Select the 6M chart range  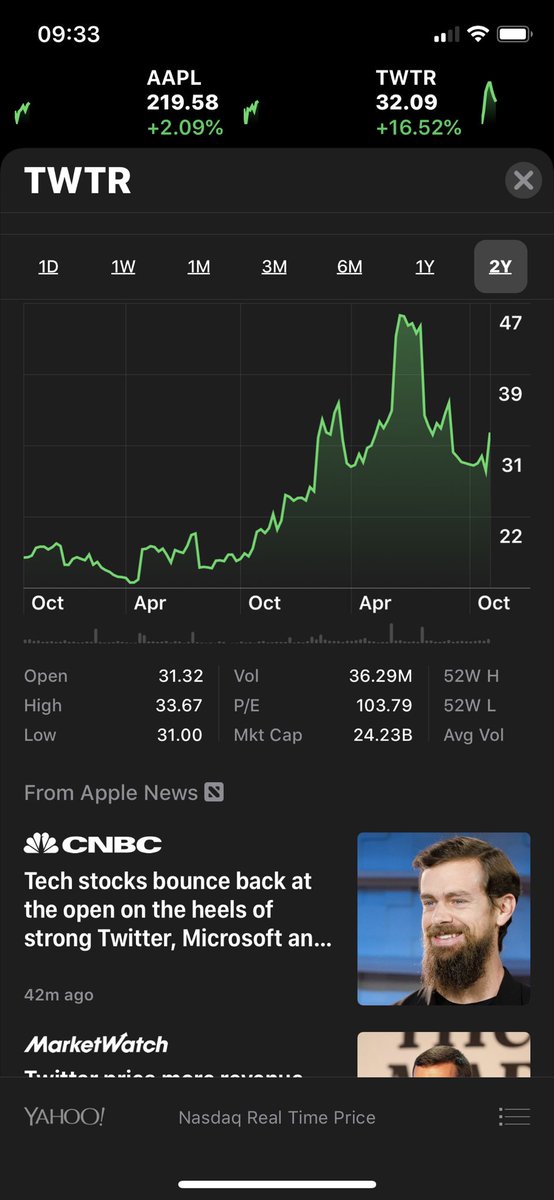349,266
